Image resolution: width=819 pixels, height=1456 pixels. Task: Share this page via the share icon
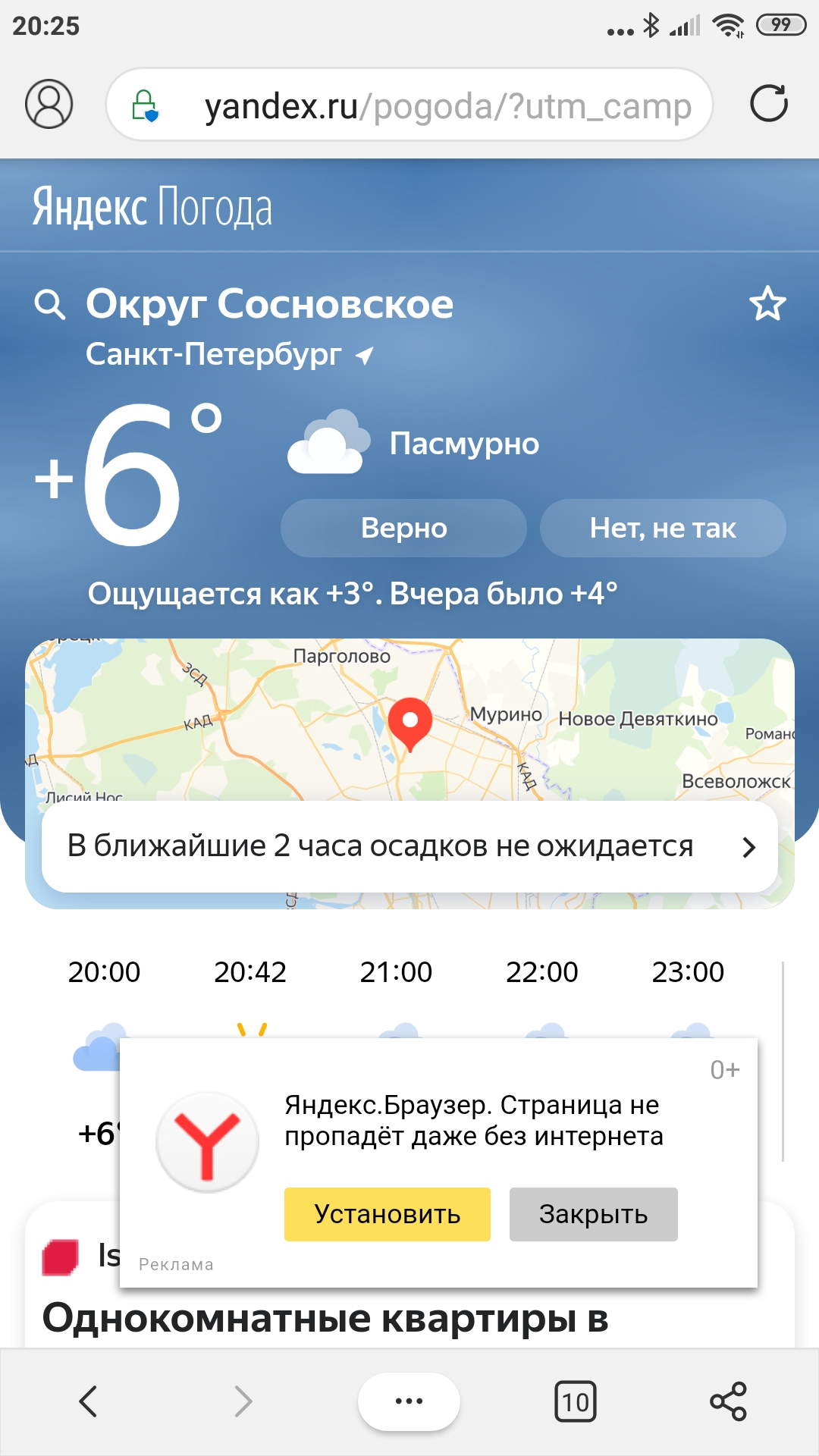click(728, 1401)
